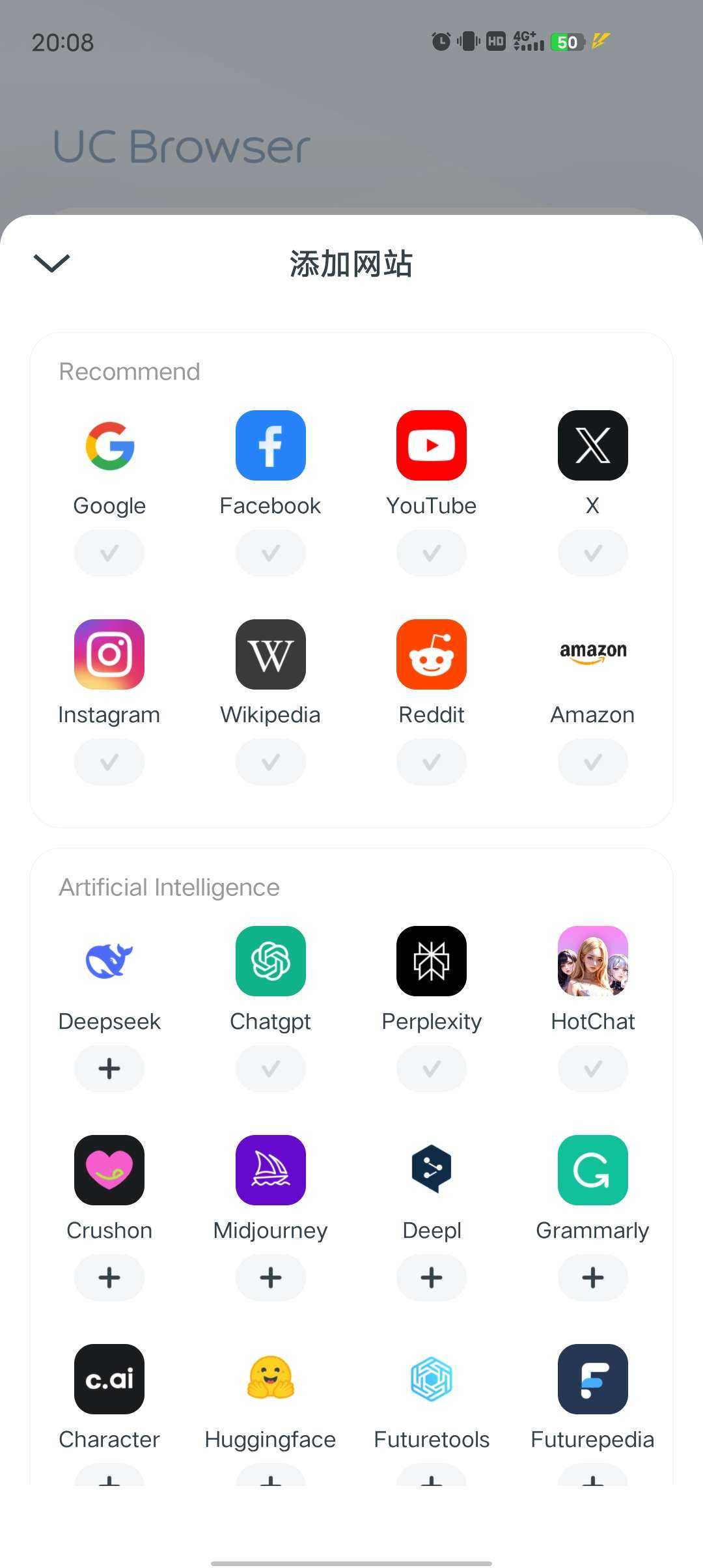The image size is (703, 1568).
Task: Remove Facebook via its checkmark
Action: [271, 553]
